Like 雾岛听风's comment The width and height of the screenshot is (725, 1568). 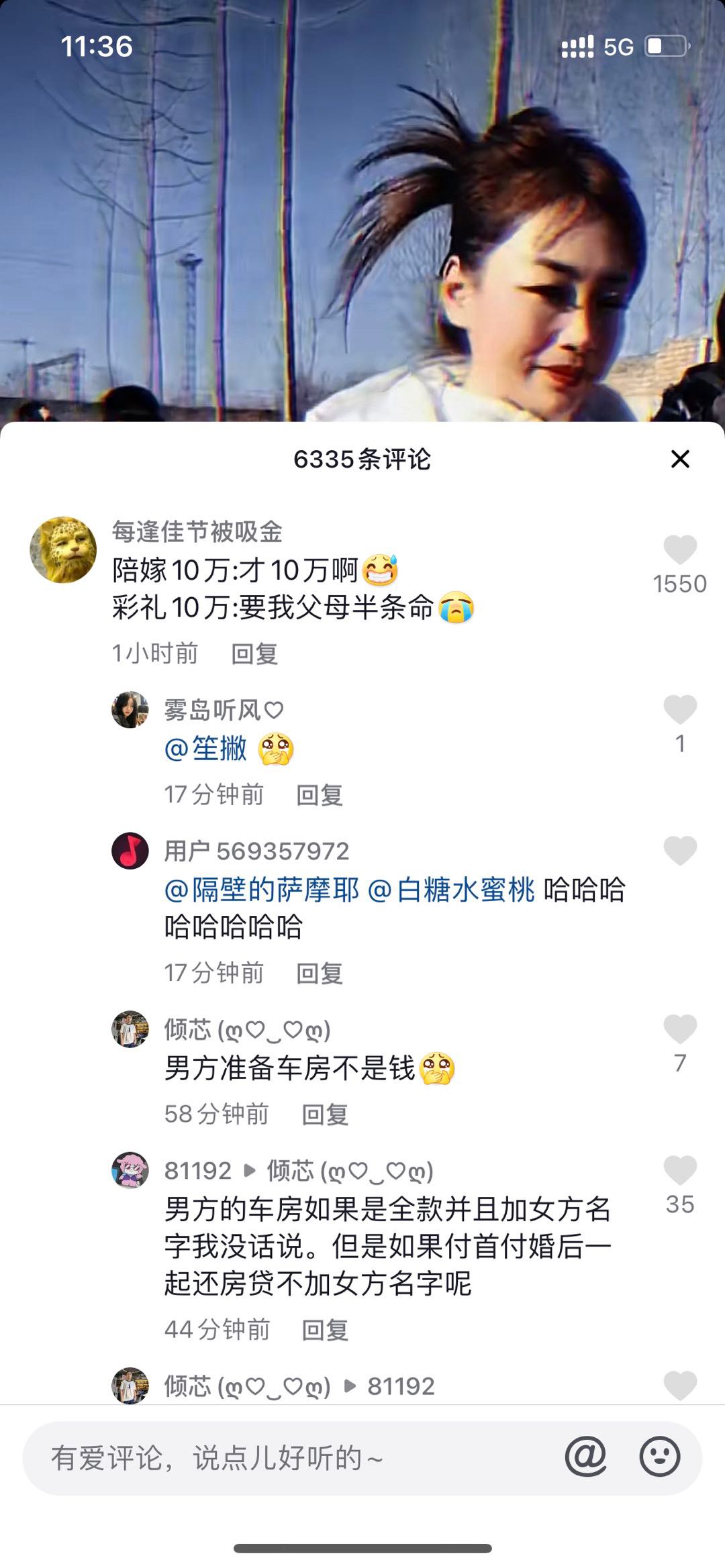pyautogui.click(x=680, y=710)
